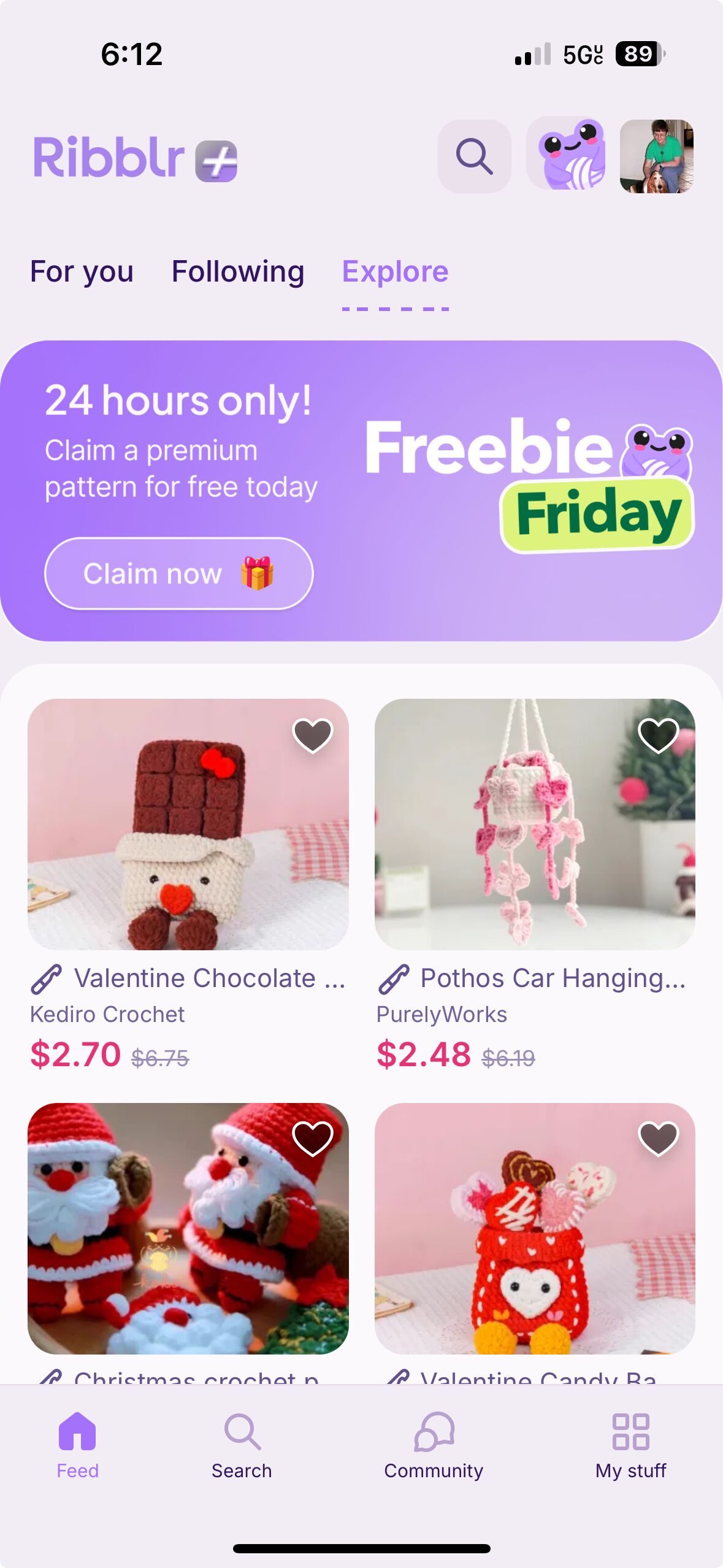Switch to the Following tab
The width and height of the screenshot is (723, 1568).
tap(238, 272)
